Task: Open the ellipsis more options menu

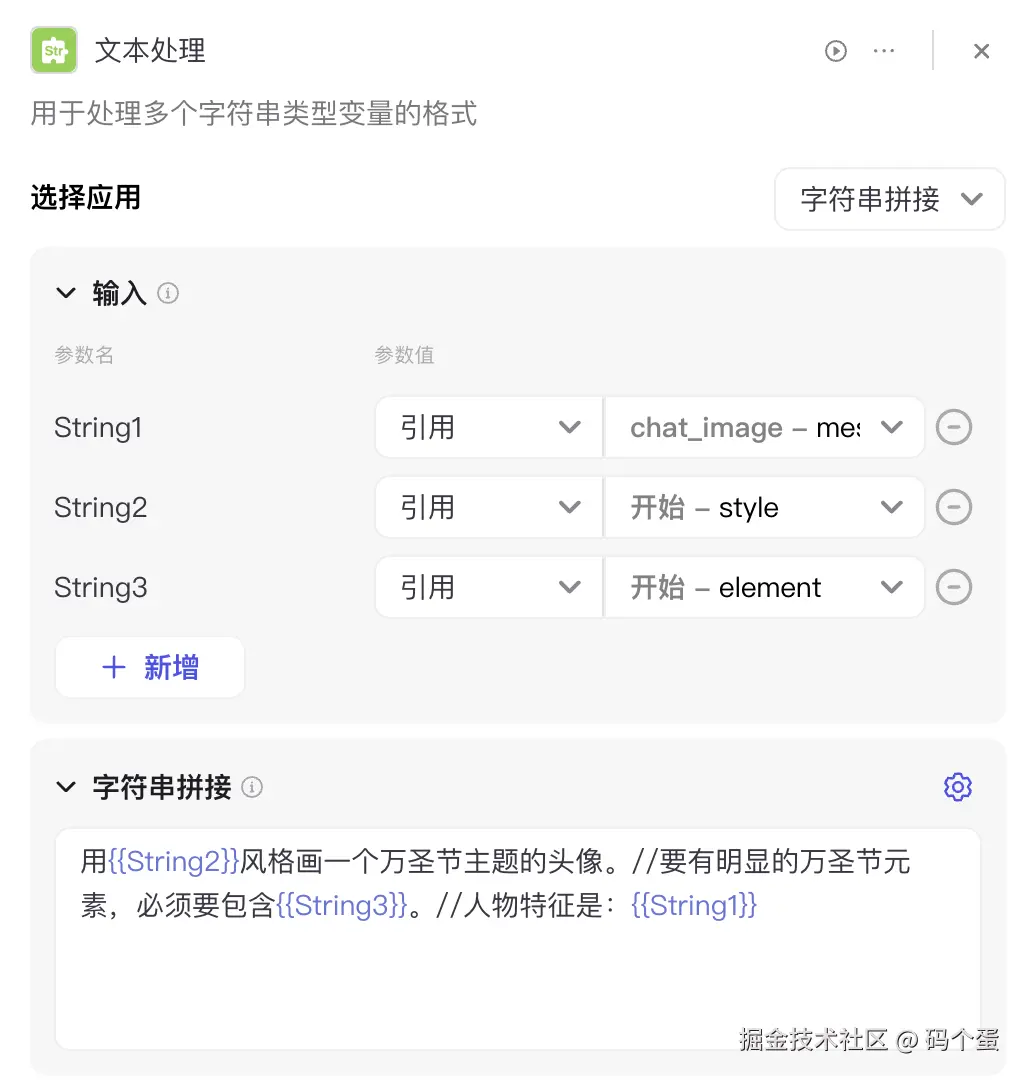Action: tap(884, 50)
